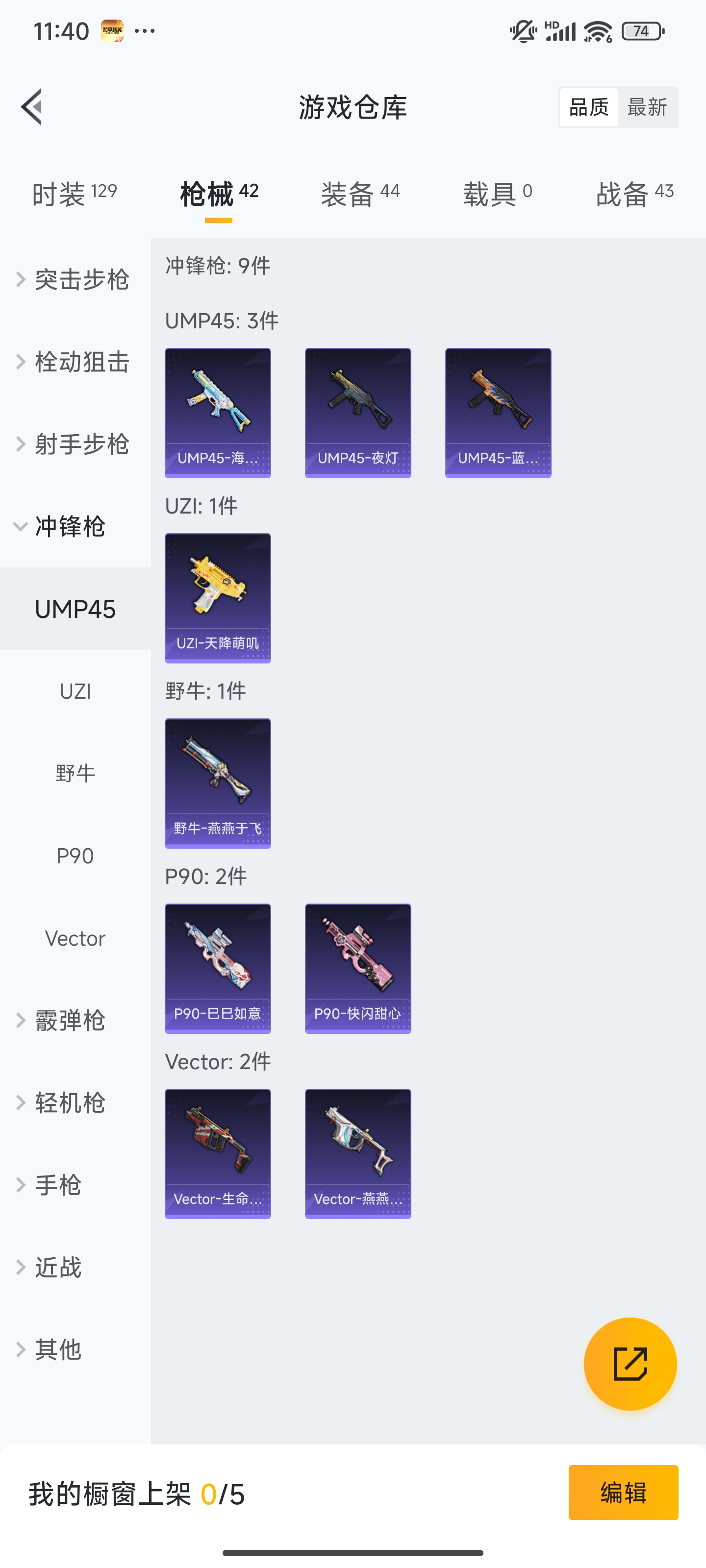Screen dimensions: 706x1568
Task: Switch to the 时装 tab
Action: tap(74, 194)
